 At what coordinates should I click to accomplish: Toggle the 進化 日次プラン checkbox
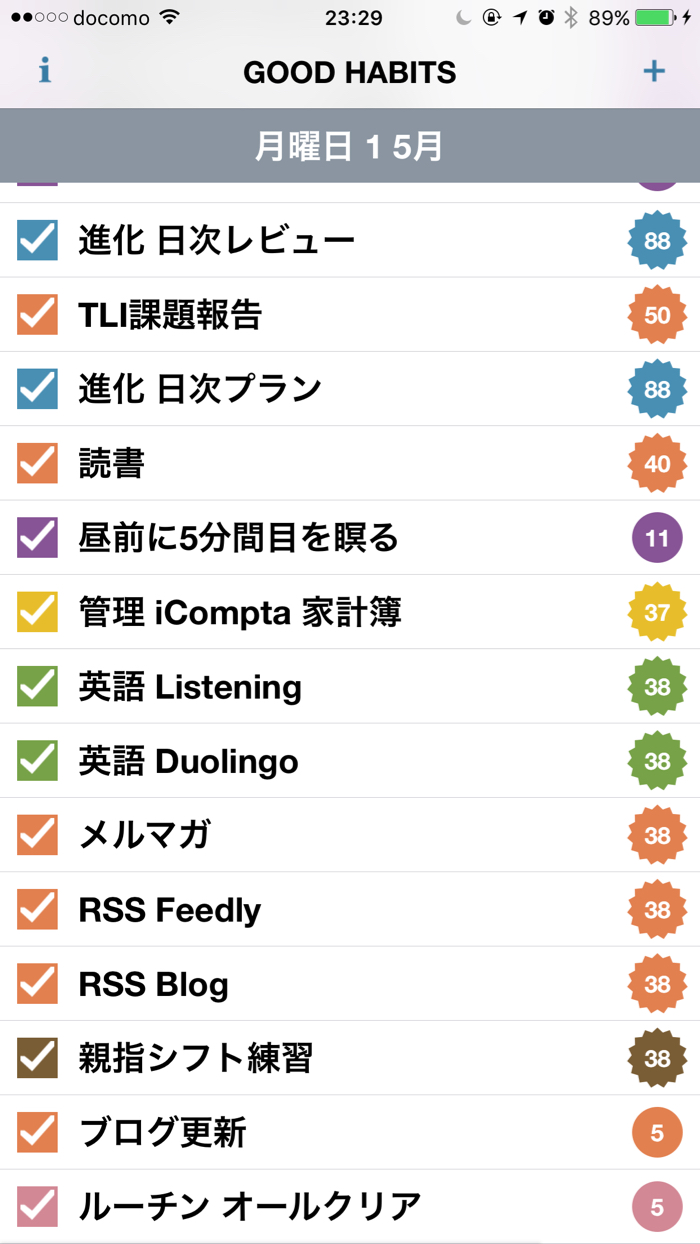[38, 389]
